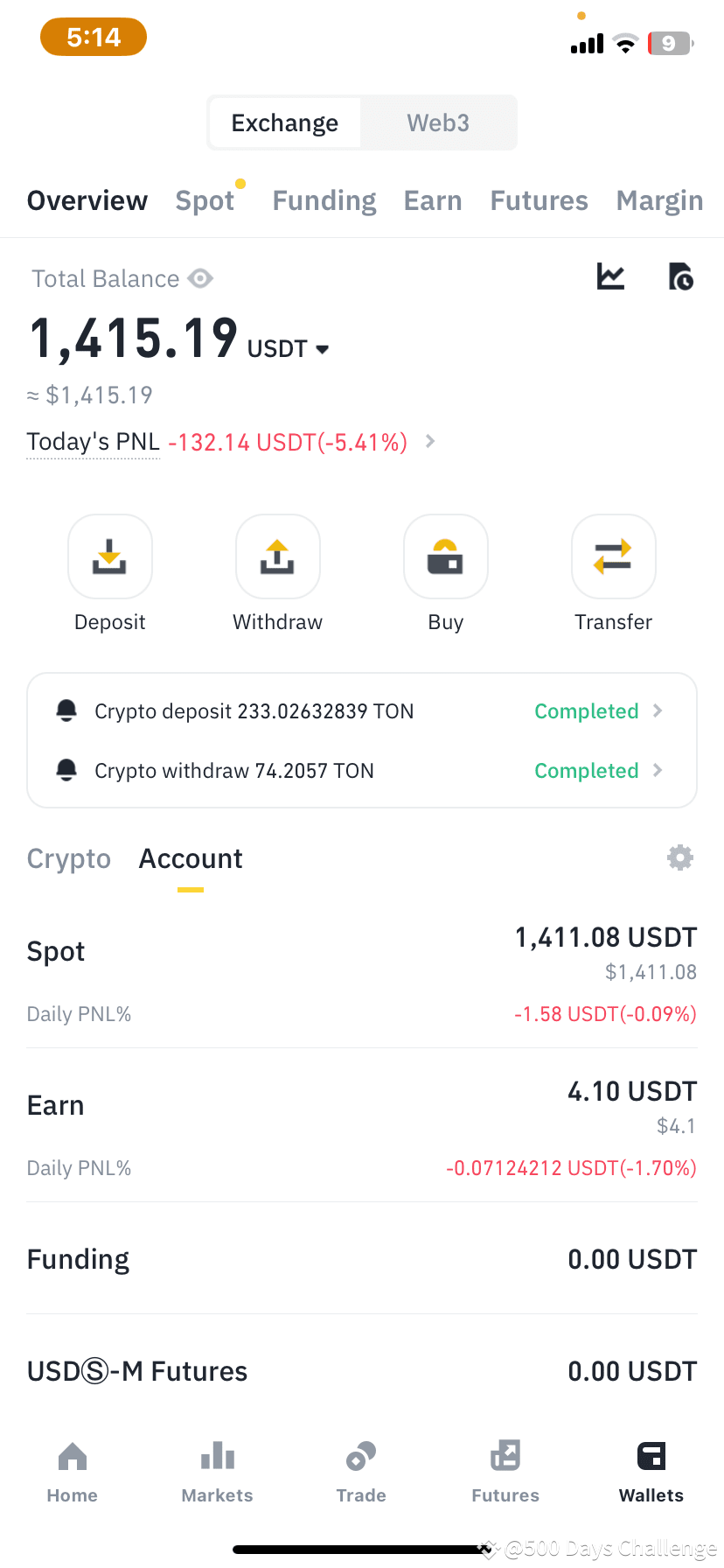The image size is (724, 1568).
Task: Open the Margin tab
Action: [659, 200]
